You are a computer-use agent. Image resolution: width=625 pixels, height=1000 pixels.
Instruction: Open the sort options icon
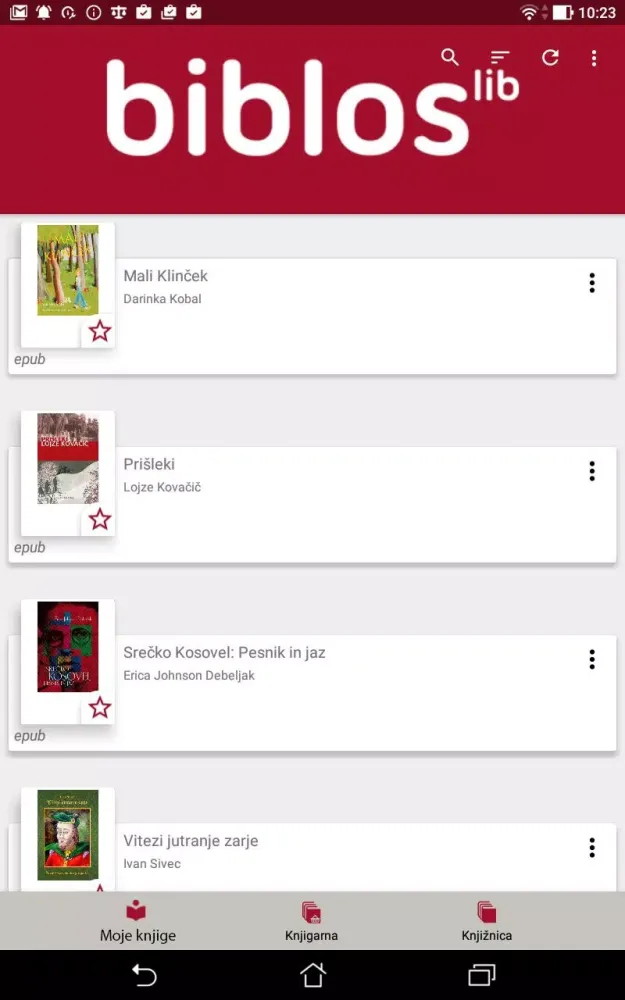[x=500, y=58]
